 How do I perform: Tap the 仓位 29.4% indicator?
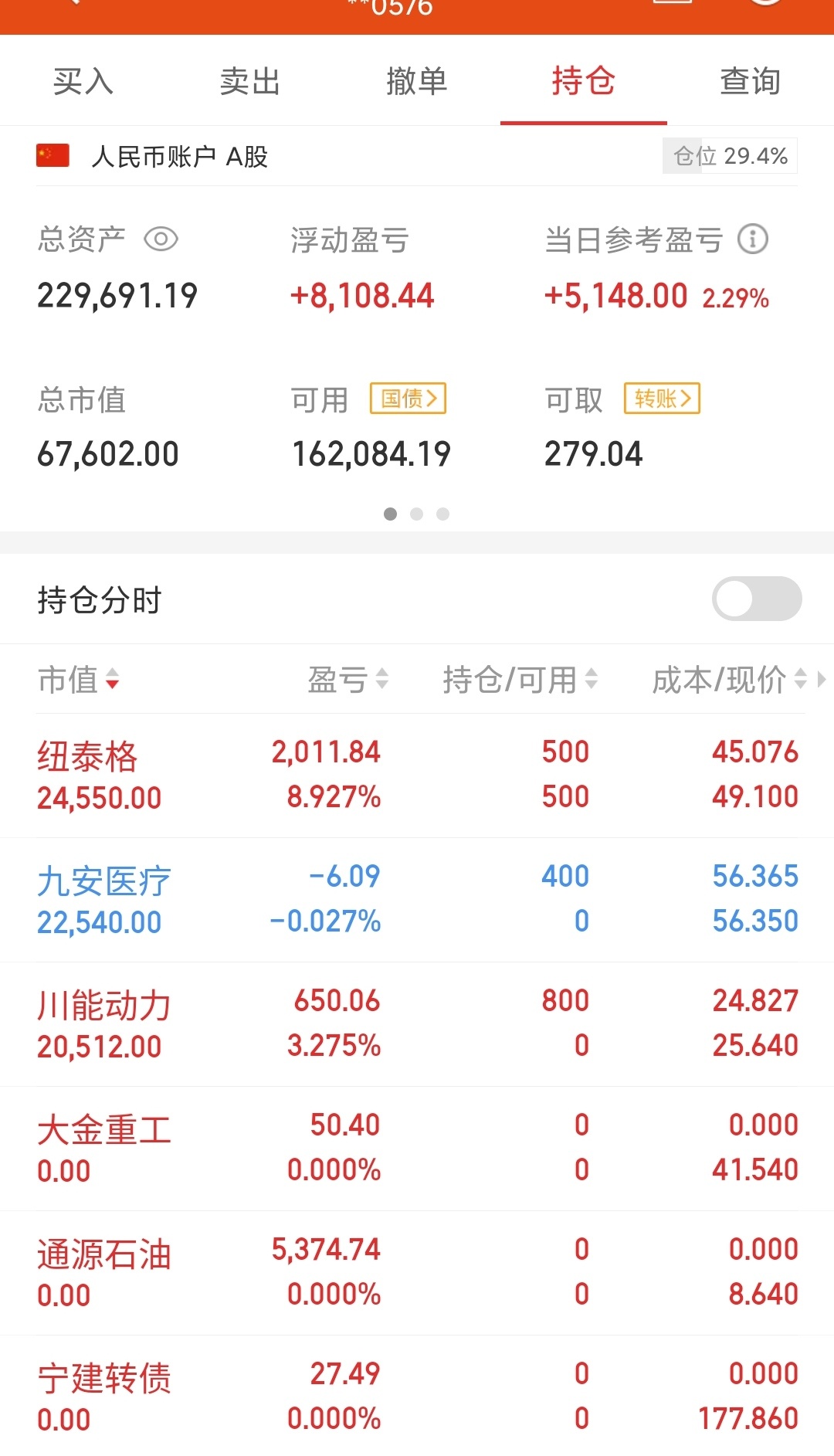(730, 156)
